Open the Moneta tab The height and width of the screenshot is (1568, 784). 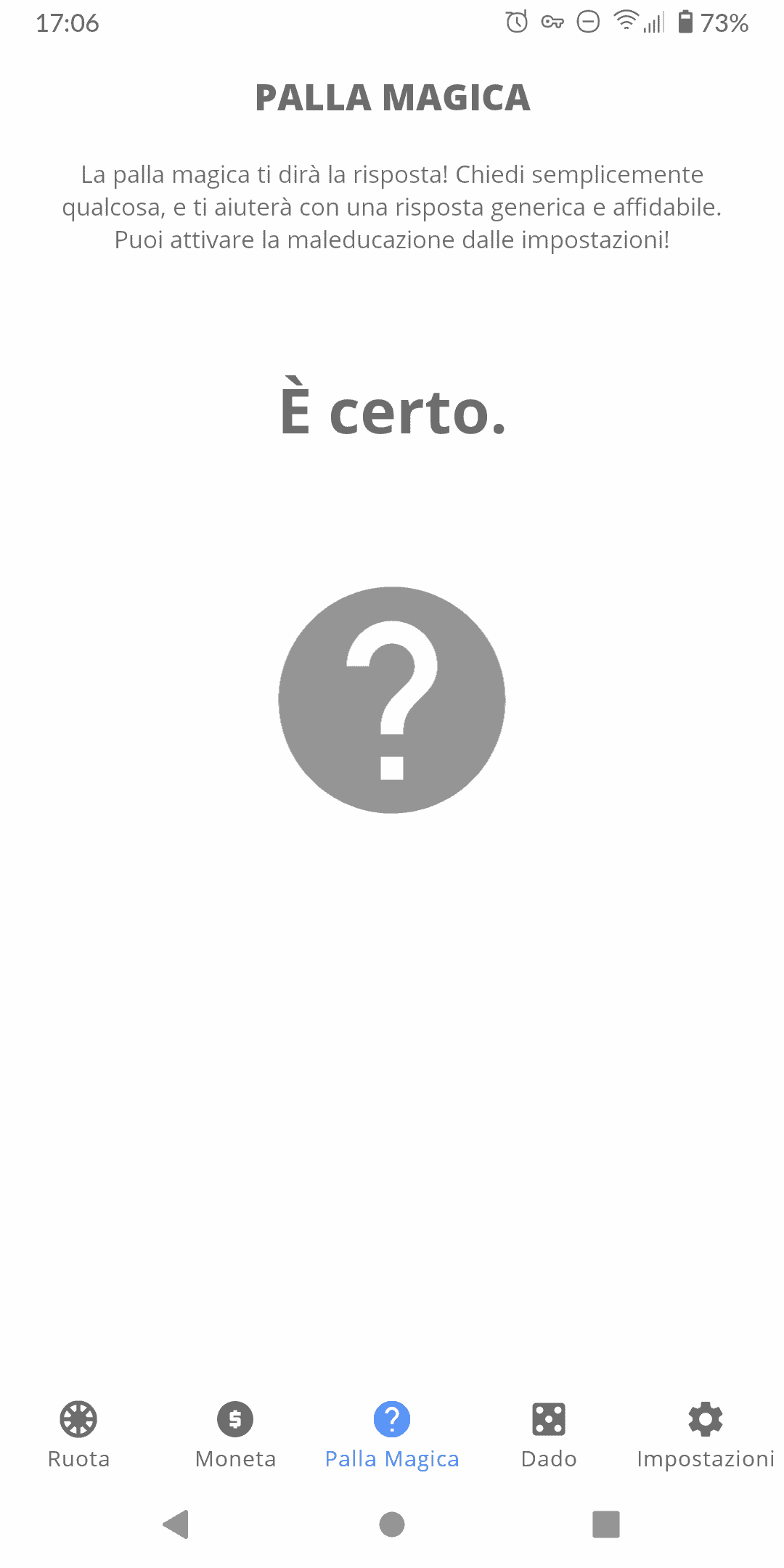click(235, 1434)
